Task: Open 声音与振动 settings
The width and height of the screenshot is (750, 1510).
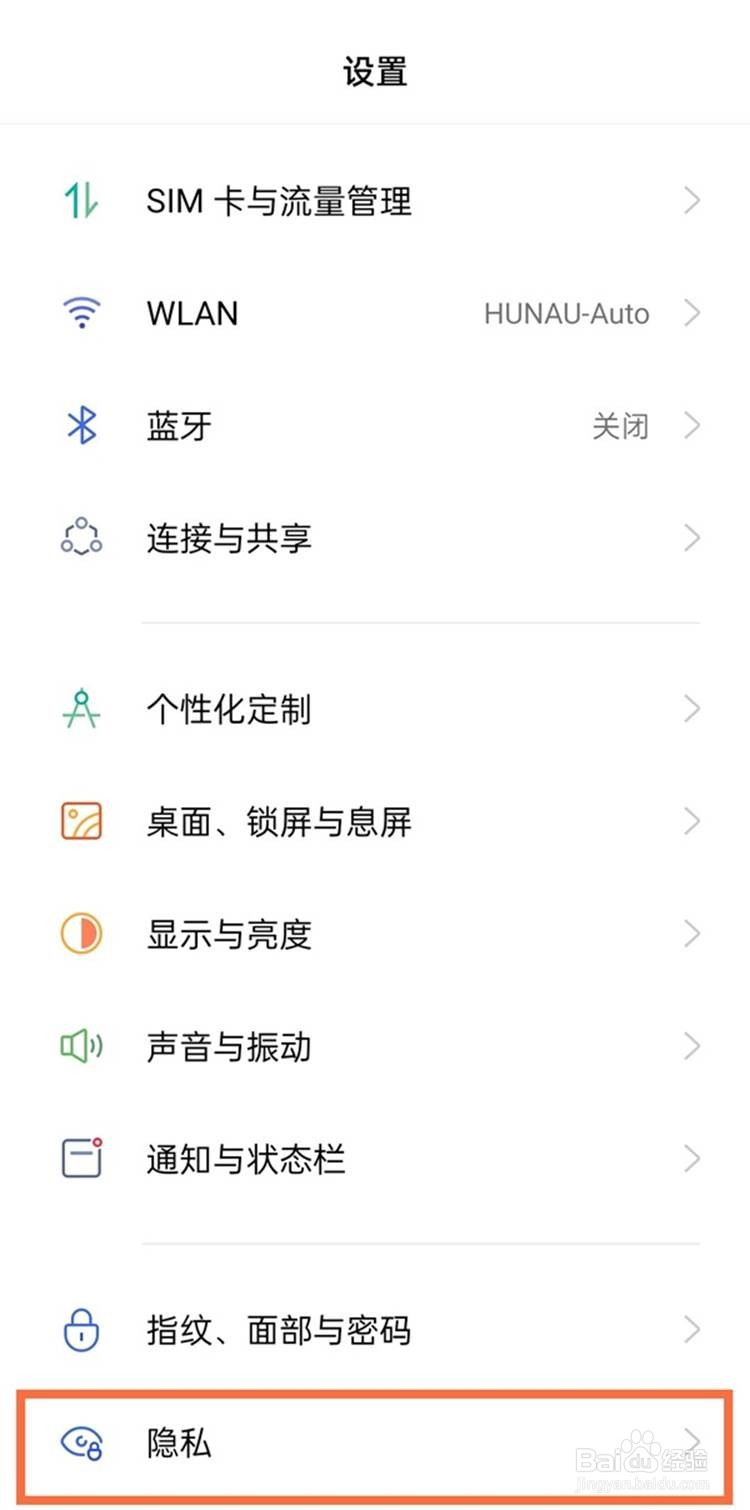Action: [375, 1047]
